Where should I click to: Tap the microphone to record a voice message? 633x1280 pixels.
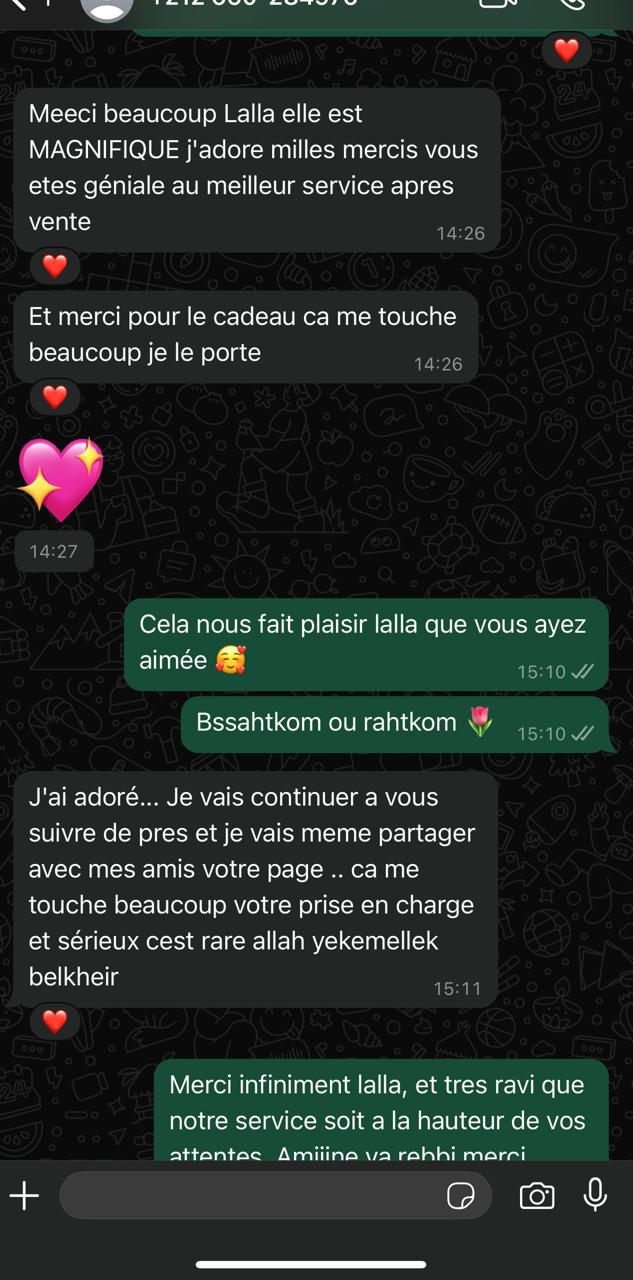coord(595,1194)
